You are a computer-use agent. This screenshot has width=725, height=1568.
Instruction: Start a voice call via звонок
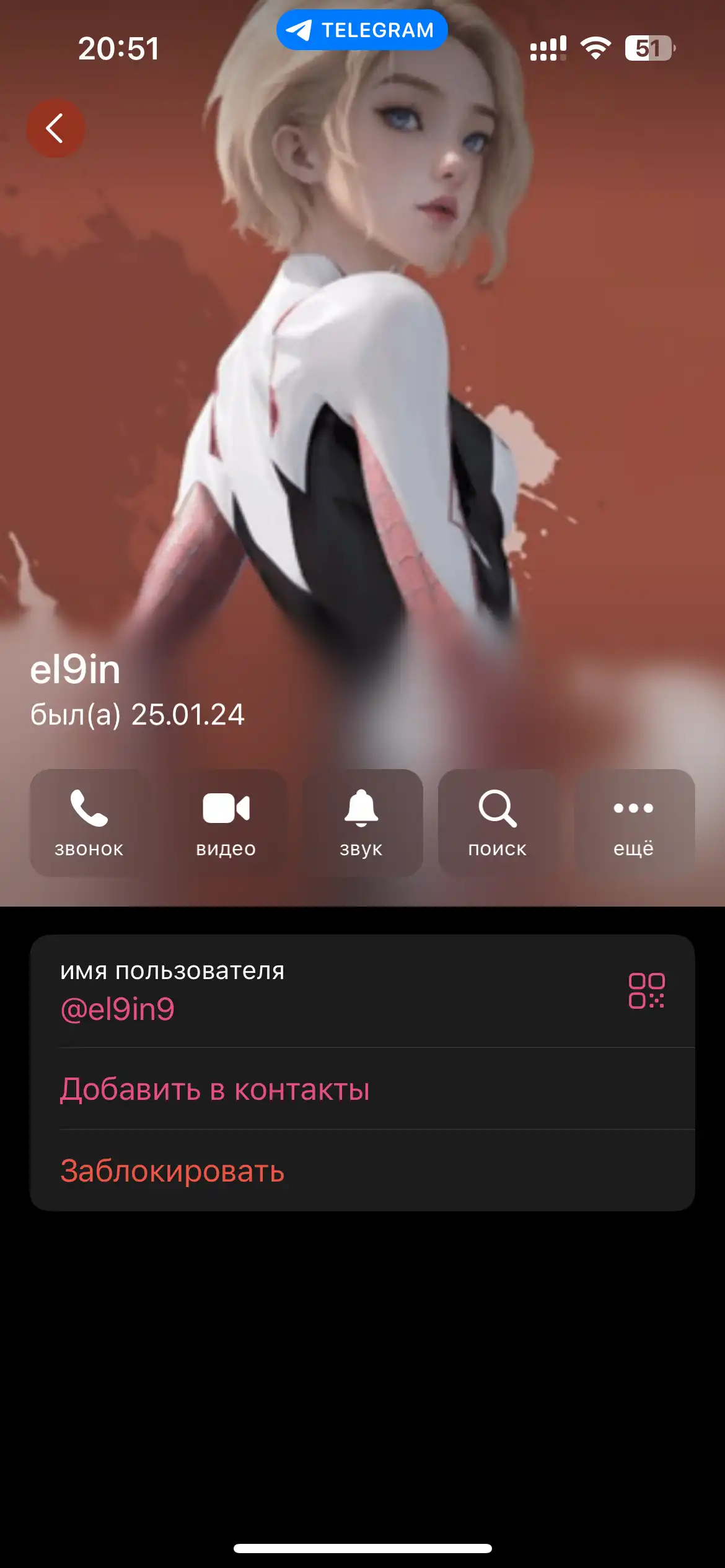pos(90,823)
